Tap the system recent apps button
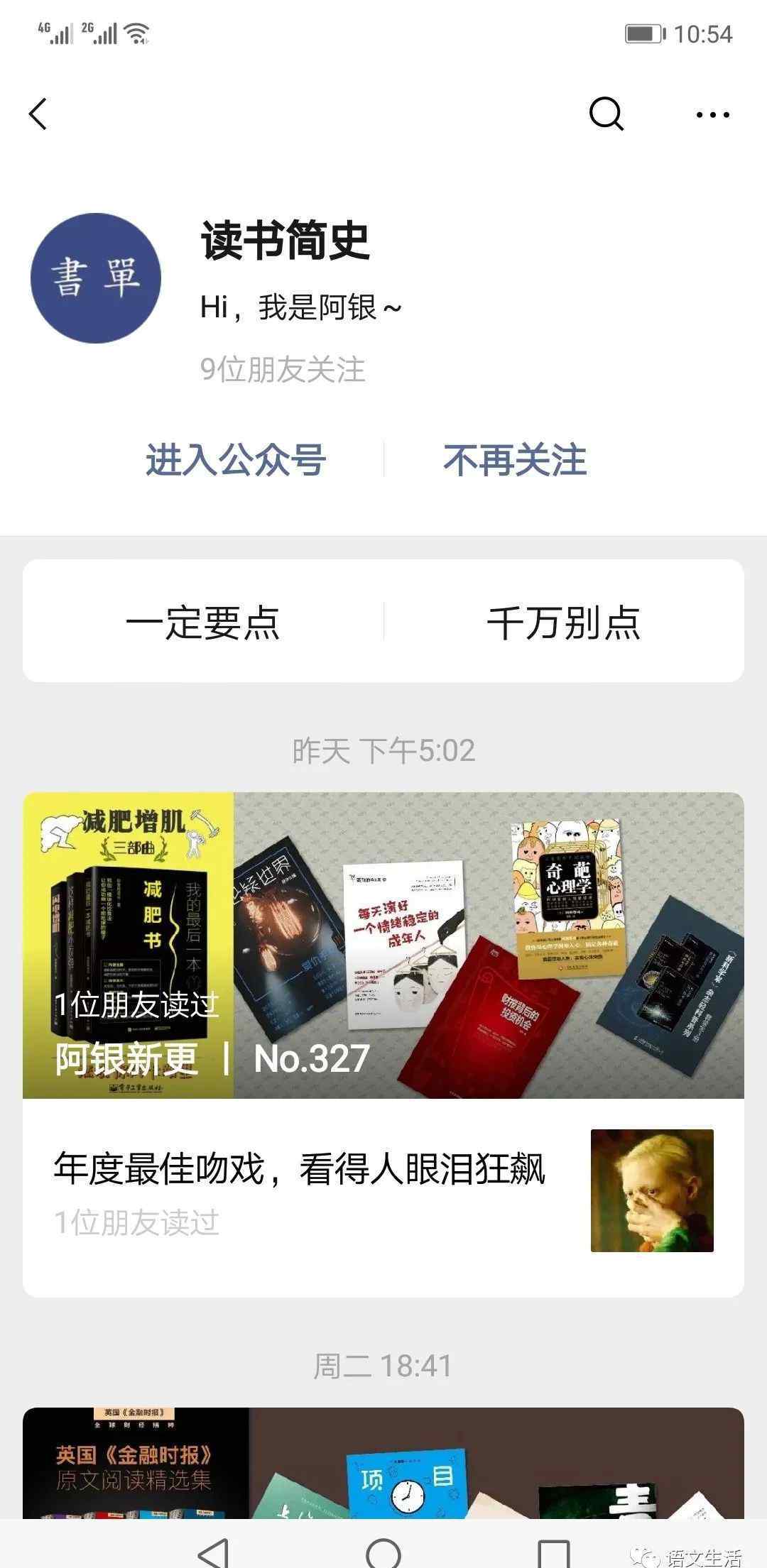 coord(553,1551)
